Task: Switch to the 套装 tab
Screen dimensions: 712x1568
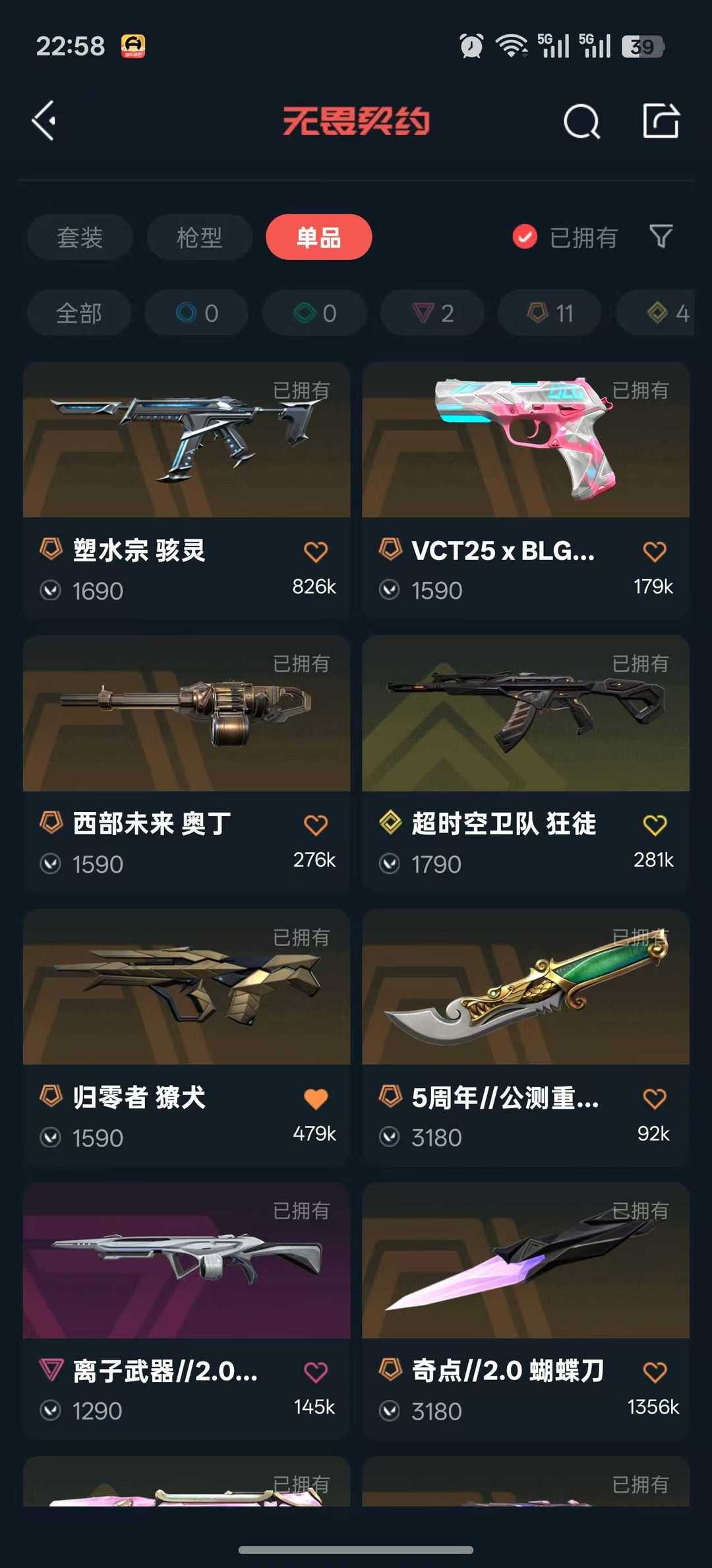Action: 79,237
